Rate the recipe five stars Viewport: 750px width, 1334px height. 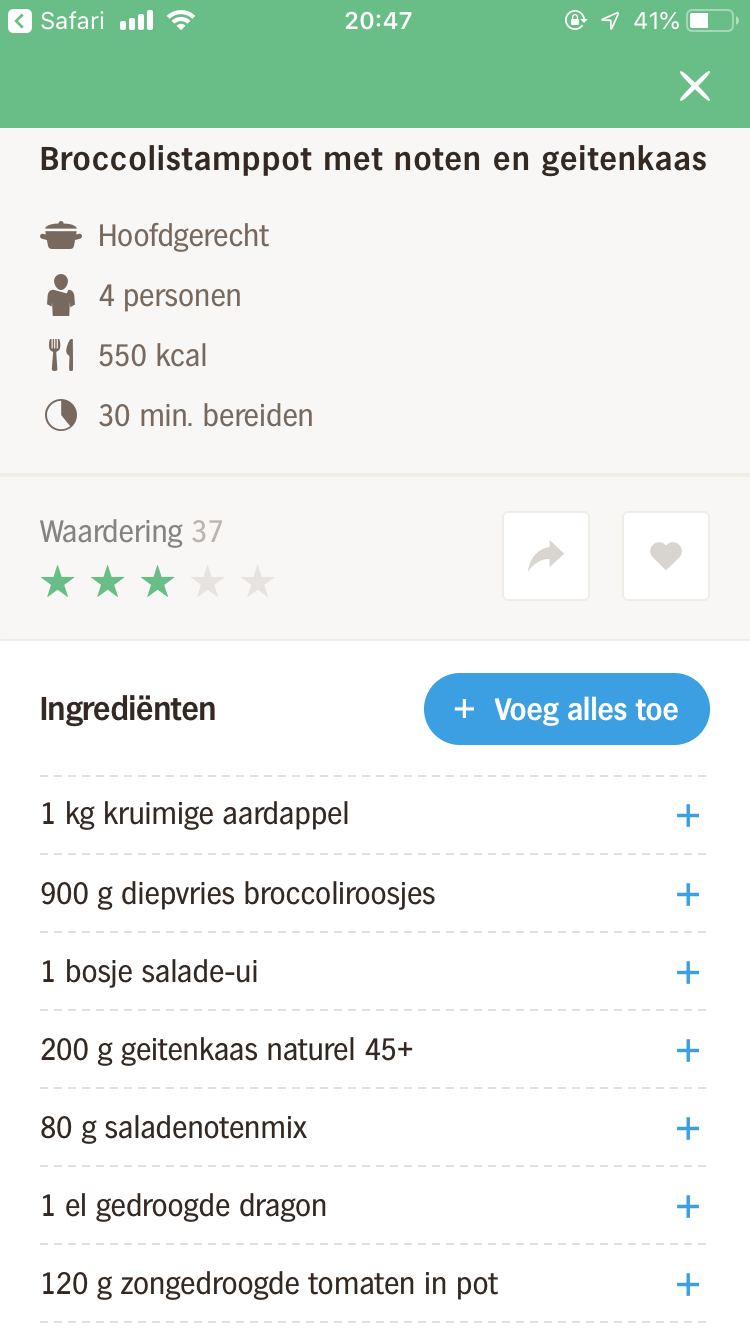pos(258,581)
